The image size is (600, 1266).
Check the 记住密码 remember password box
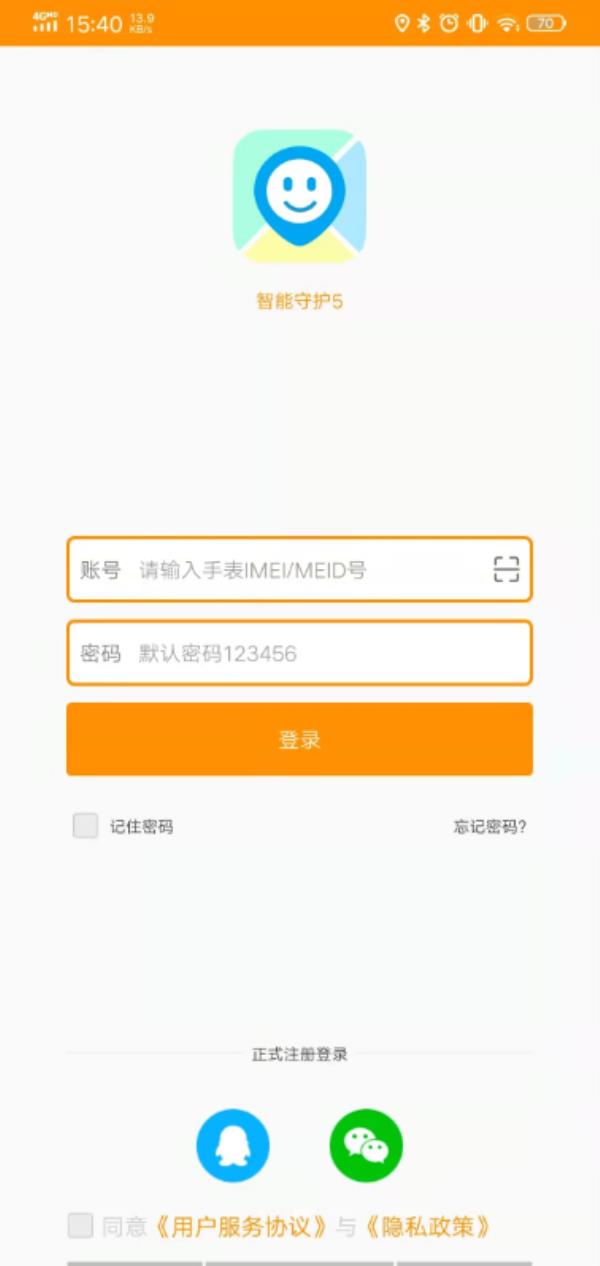tap(86, 826)
